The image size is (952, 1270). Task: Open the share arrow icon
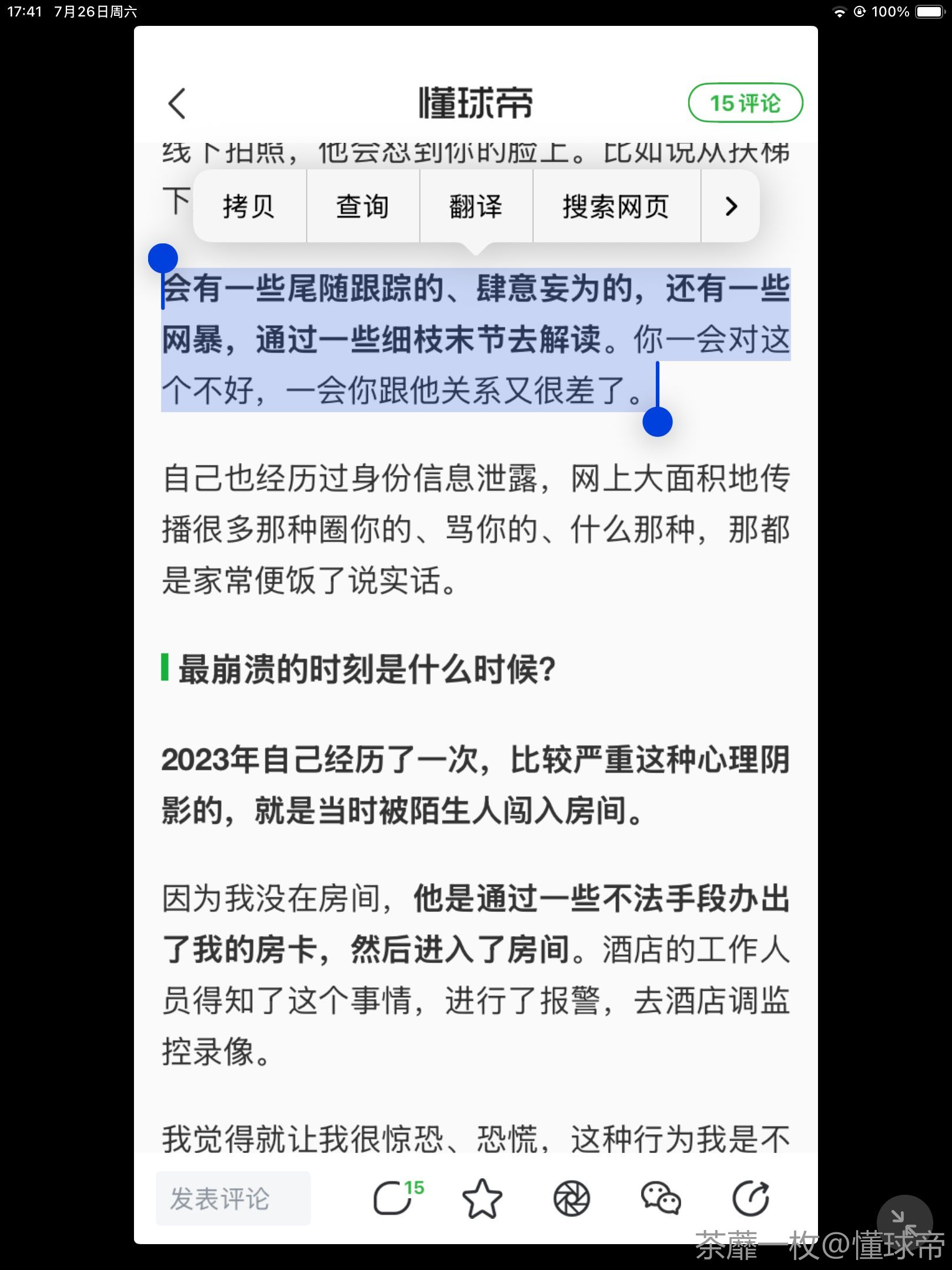coord(750,1198)
